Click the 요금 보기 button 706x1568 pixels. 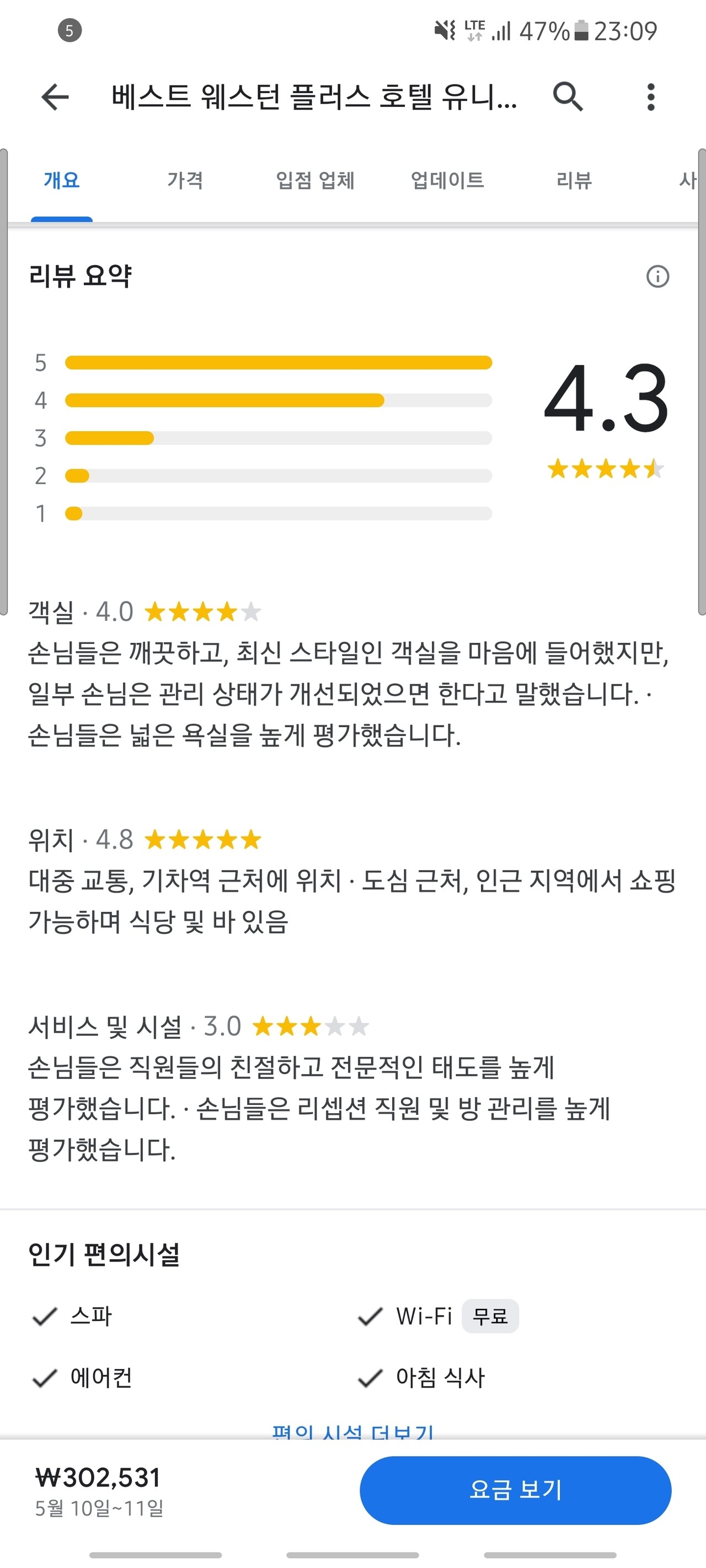click(517, 1491)
